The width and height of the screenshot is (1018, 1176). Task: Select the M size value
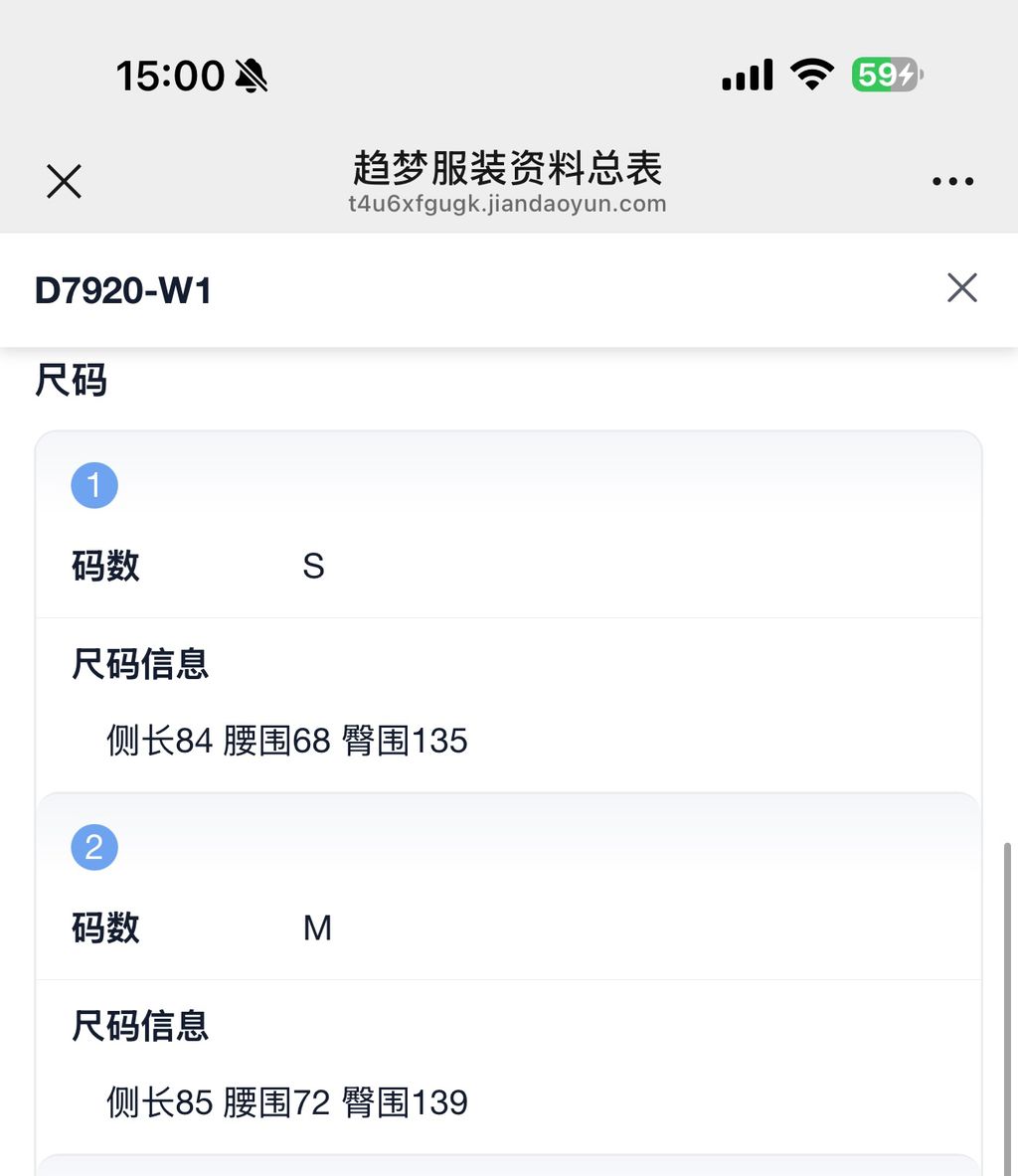[x=317, y=927]
